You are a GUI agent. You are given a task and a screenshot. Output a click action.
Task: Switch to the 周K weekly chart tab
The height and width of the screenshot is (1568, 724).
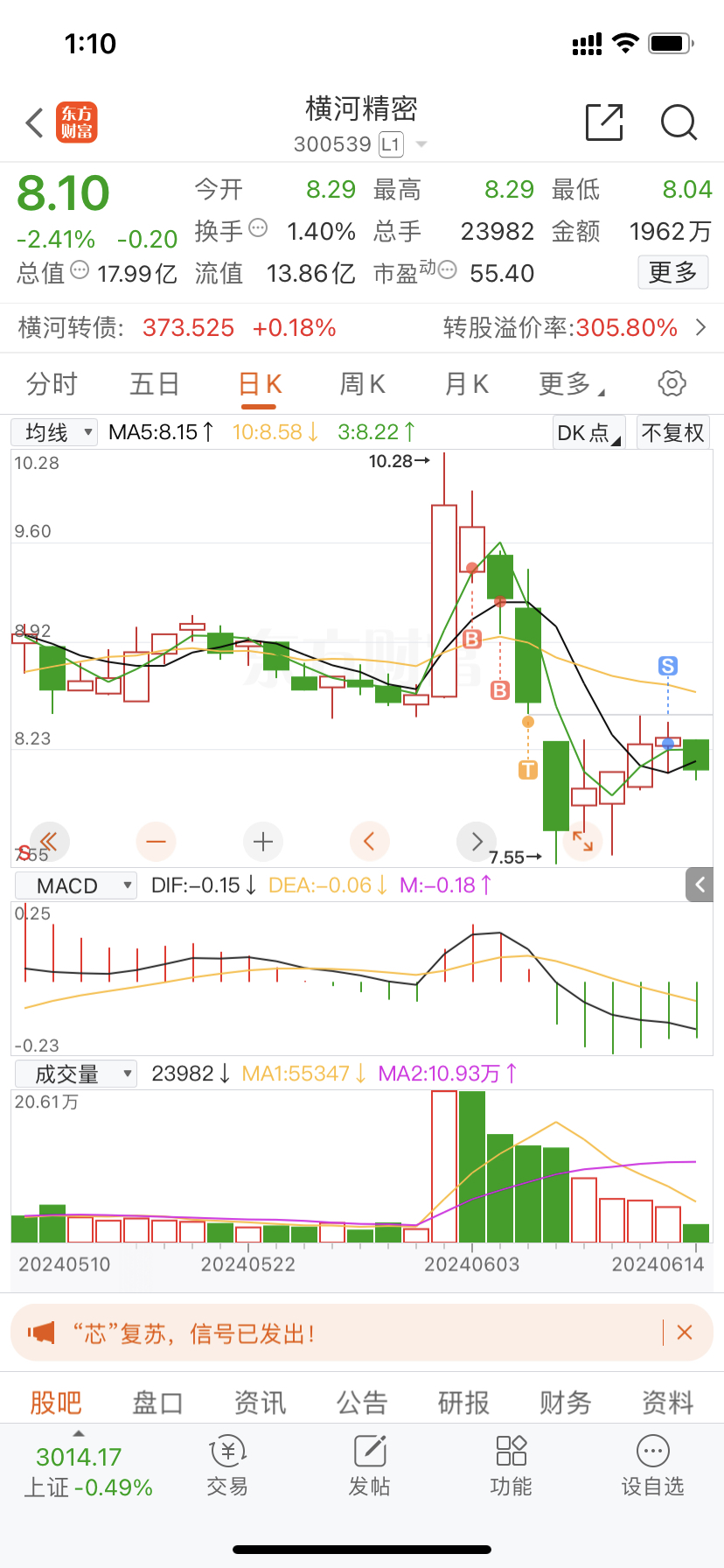[x=361, y=383]
